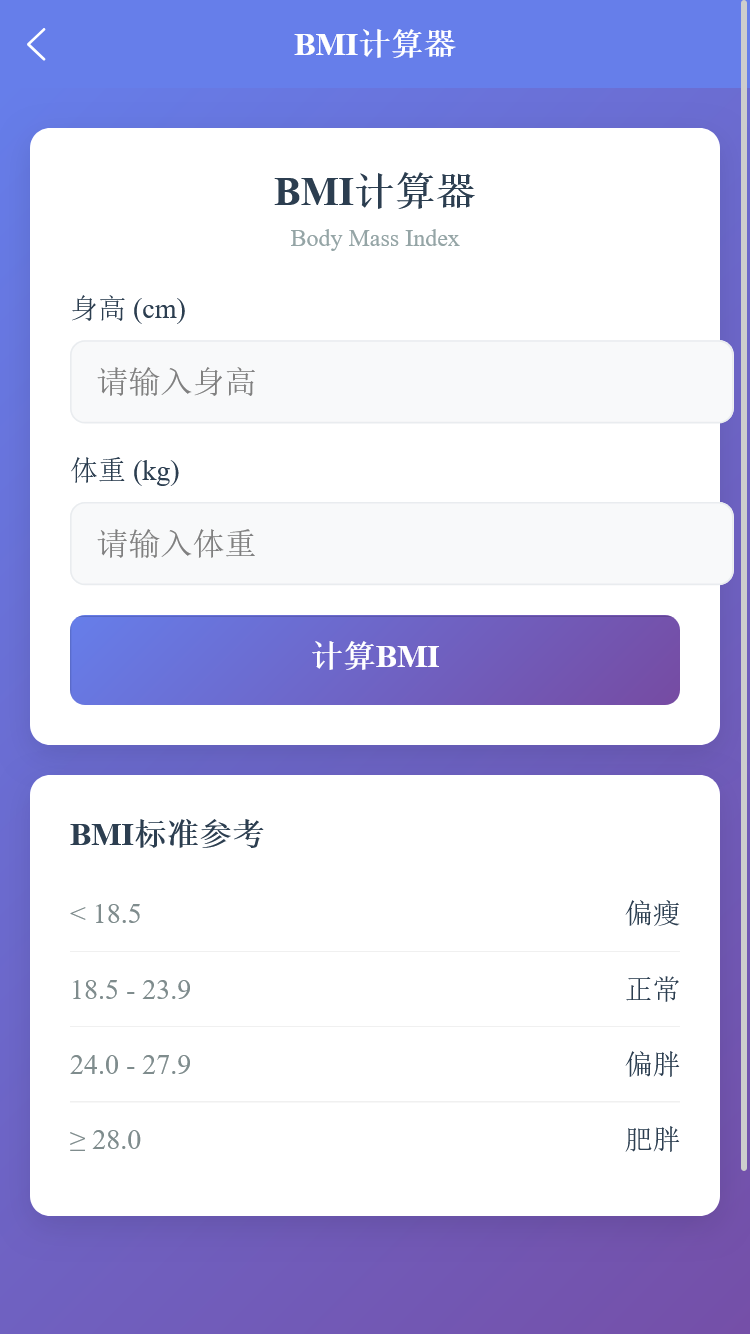Image resolution: width=752 pixels, height=1336 pixels.
Task: Click the BMI标准参考 section header
Action: (167, 834)
